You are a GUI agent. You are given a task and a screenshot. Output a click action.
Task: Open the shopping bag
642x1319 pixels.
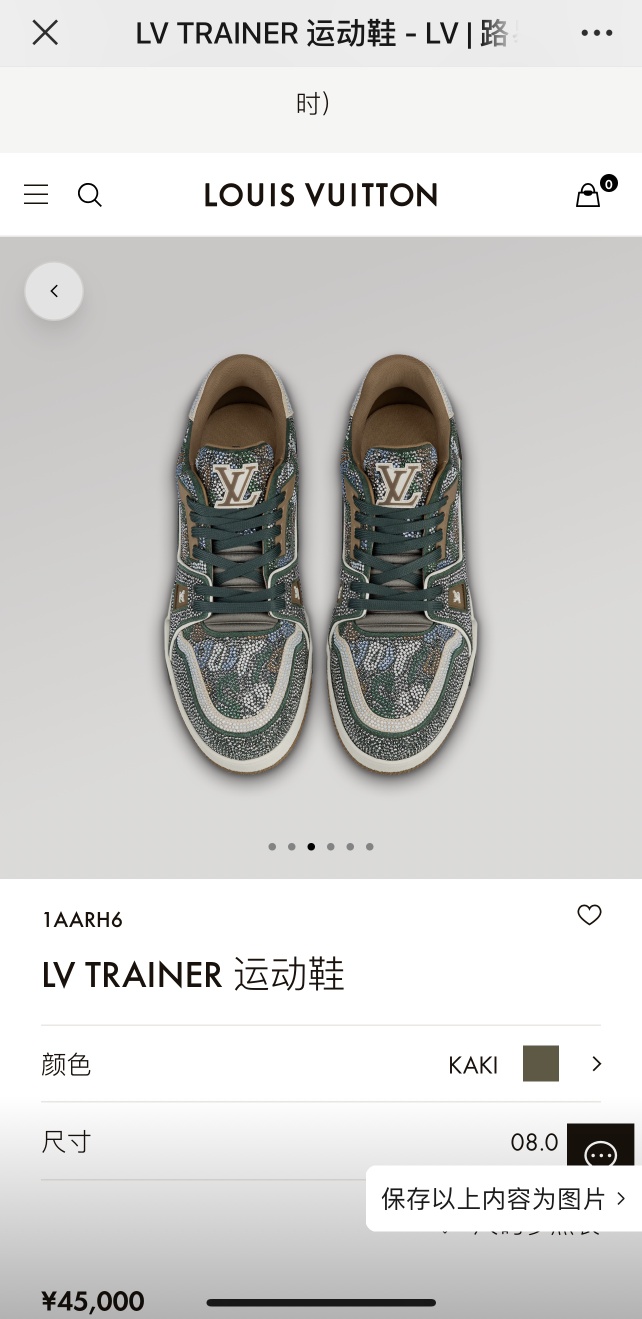coord(589,194)
